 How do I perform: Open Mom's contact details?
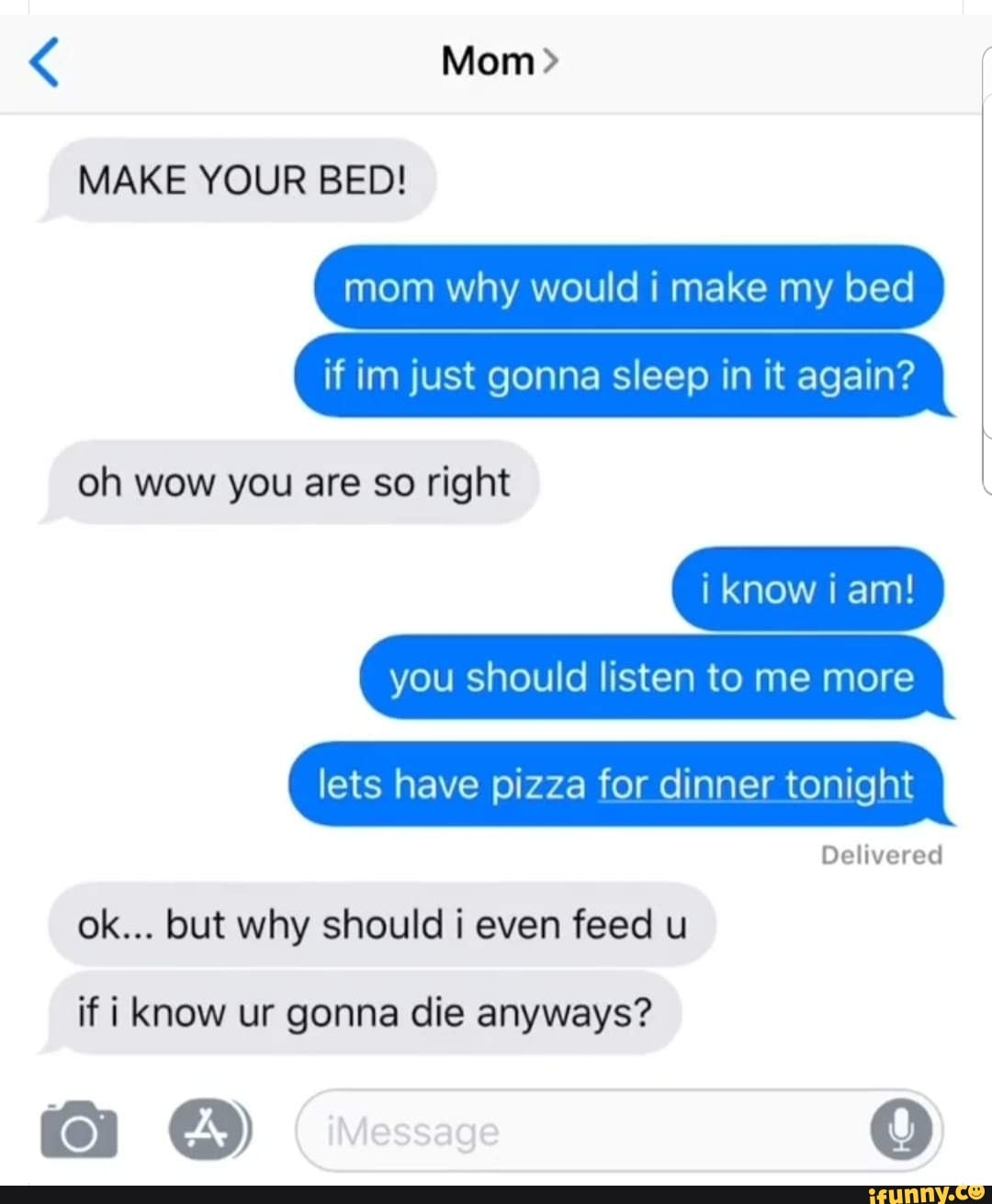tap(498, 62)
